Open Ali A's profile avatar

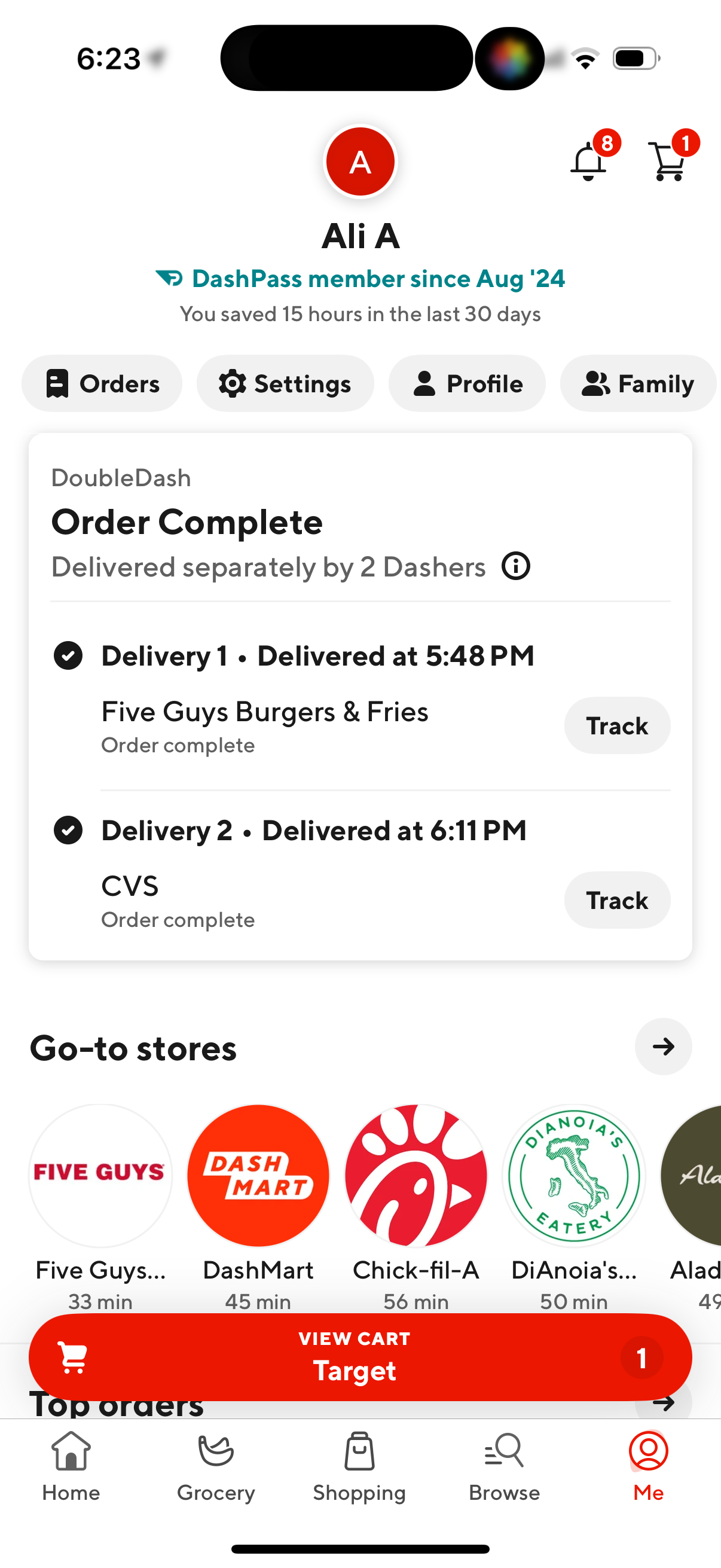pyautogui.click(x=360, y=161)
